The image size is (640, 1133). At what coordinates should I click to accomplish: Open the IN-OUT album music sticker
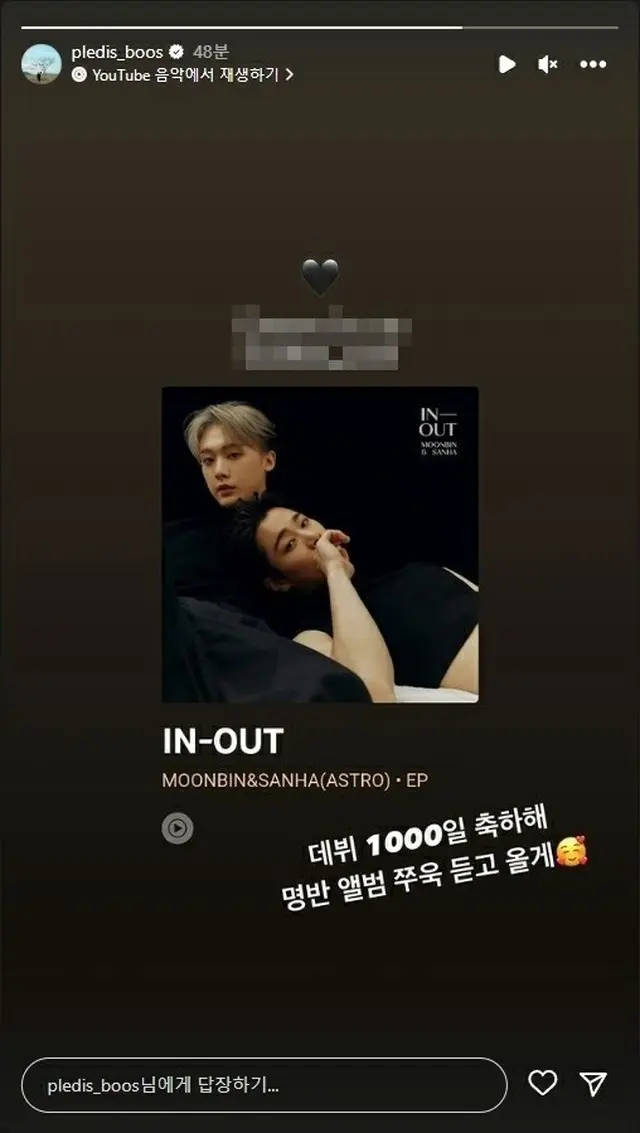point(320,615)
